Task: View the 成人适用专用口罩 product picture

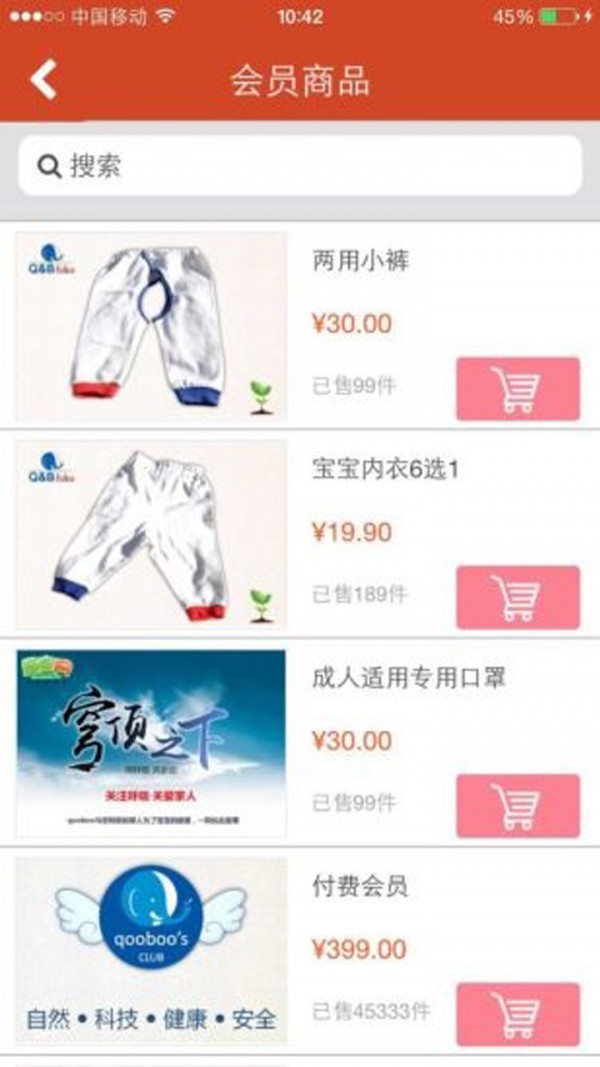Action: [x=151, y=743]
